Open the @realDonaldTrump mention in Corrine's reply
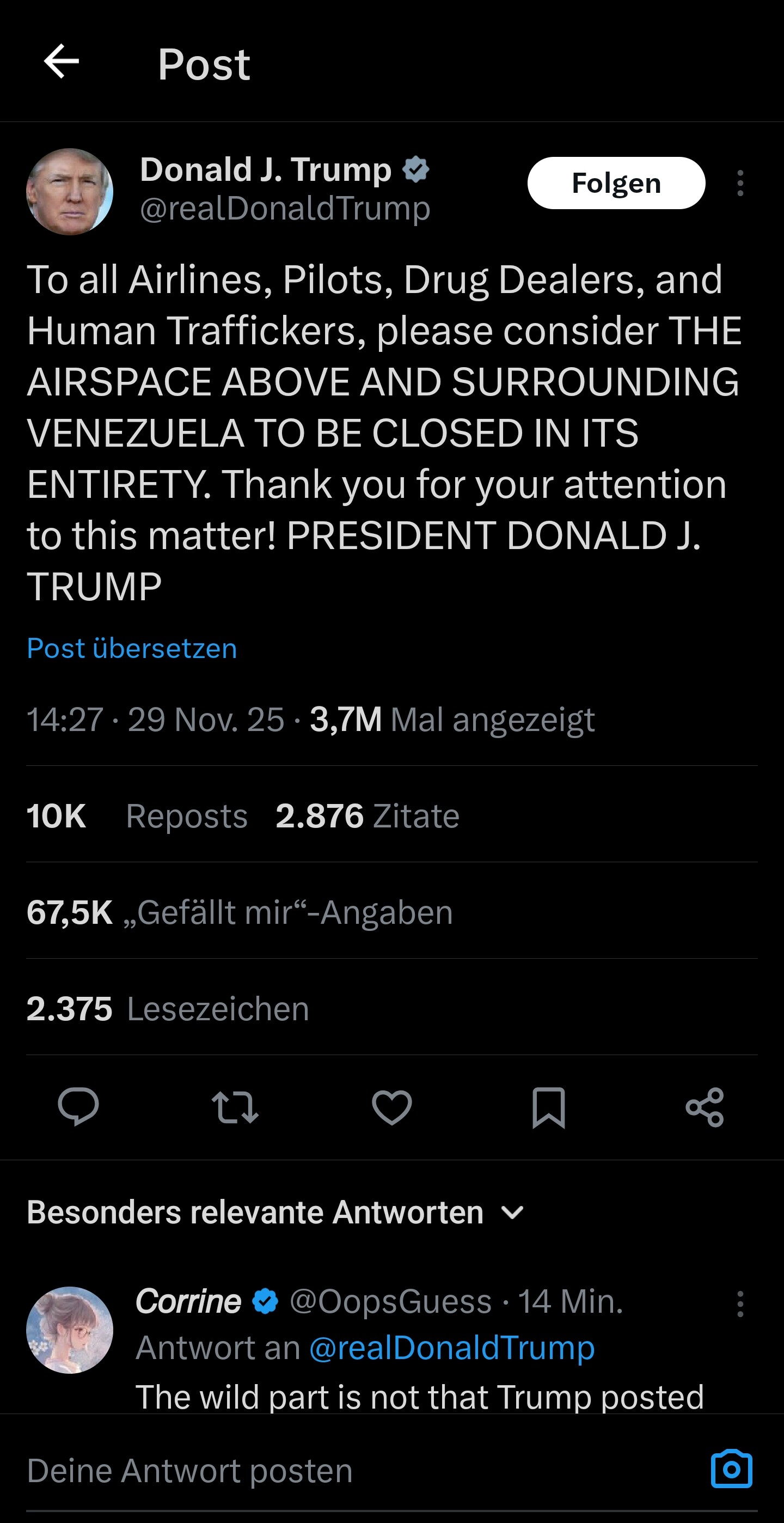 pos(452,1348)
